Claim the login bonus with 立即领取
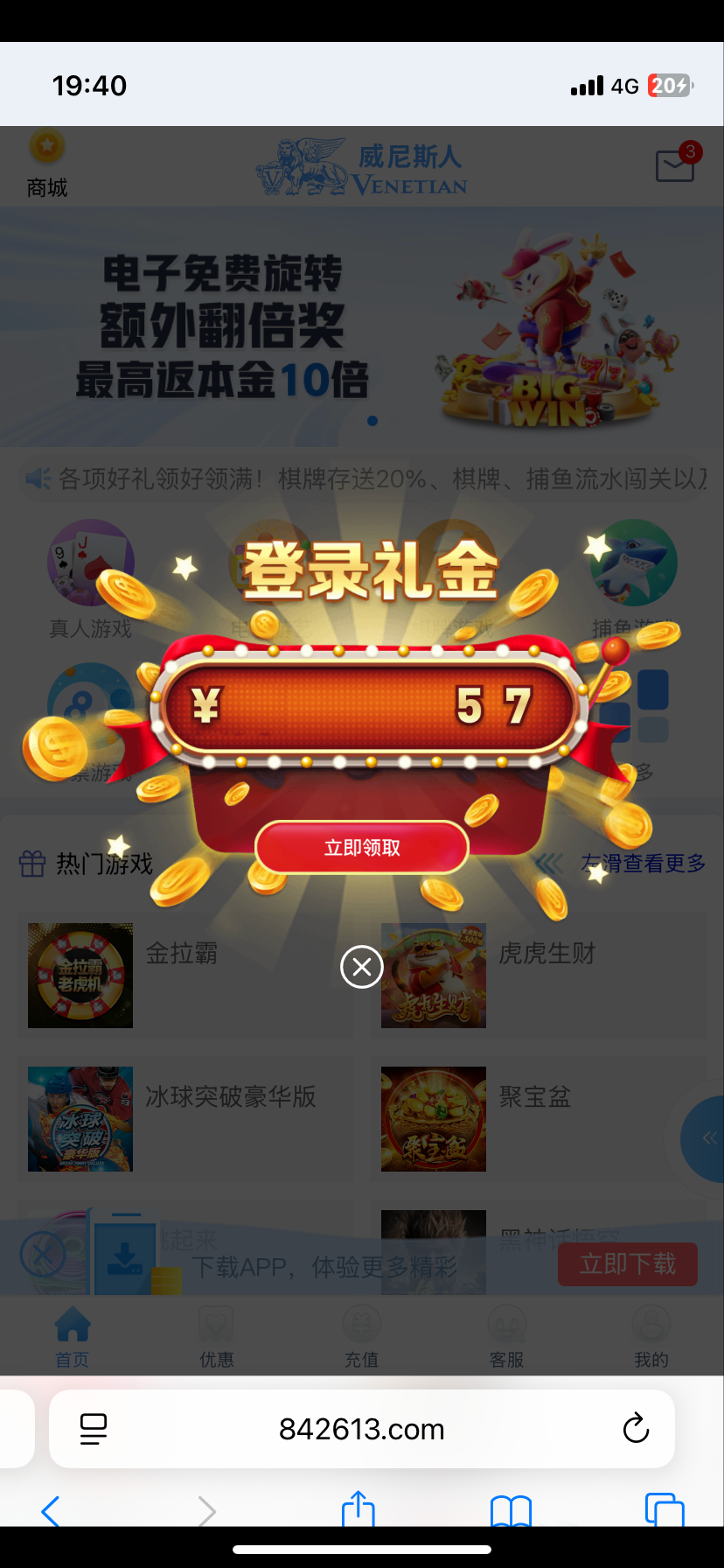The height and width of the screenshot is (1568, 724). coord(362,847)
